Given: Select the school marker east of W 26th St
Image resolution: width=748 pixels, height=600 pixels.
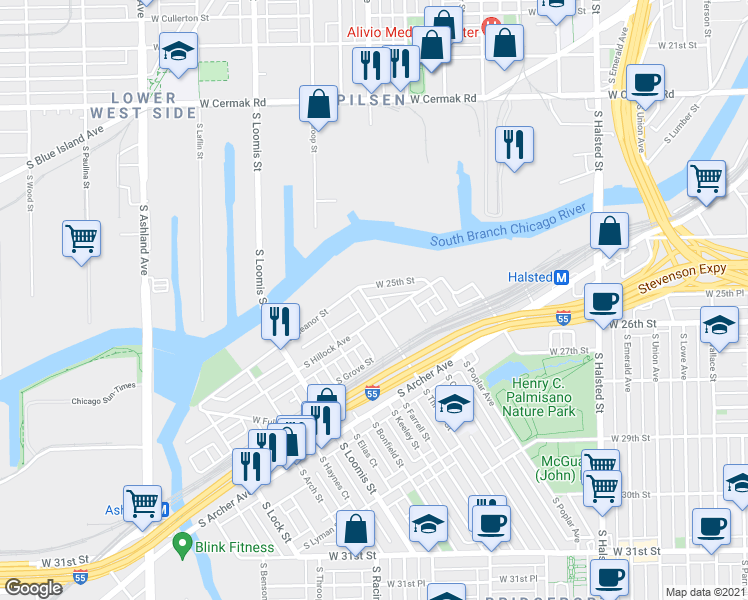Looking at the screenshot, I should (719, 328).
